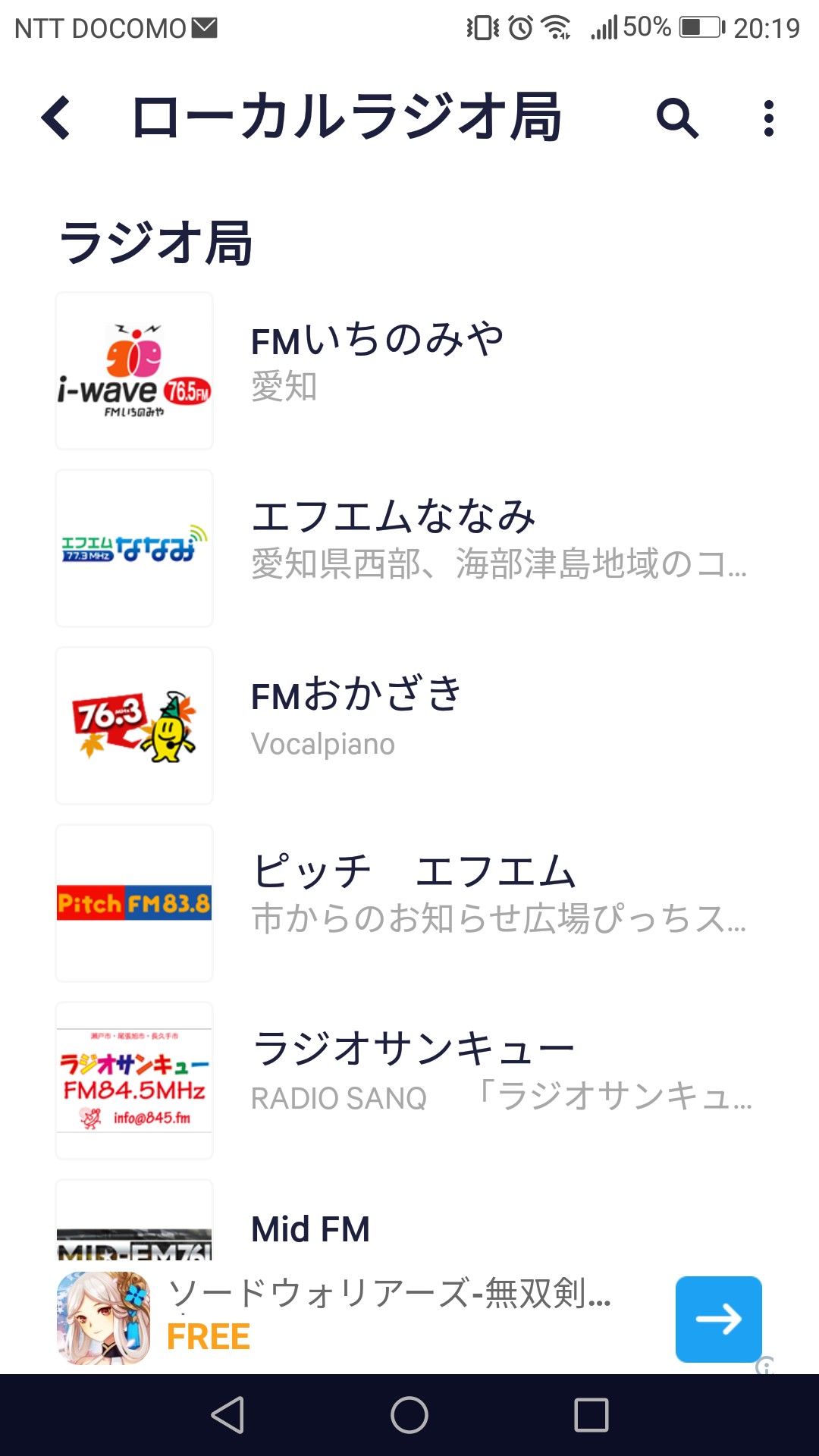Go back from ローカルラジオ局 screen
The height and width of the screenshot is (1456, 819).
point(56,118)
